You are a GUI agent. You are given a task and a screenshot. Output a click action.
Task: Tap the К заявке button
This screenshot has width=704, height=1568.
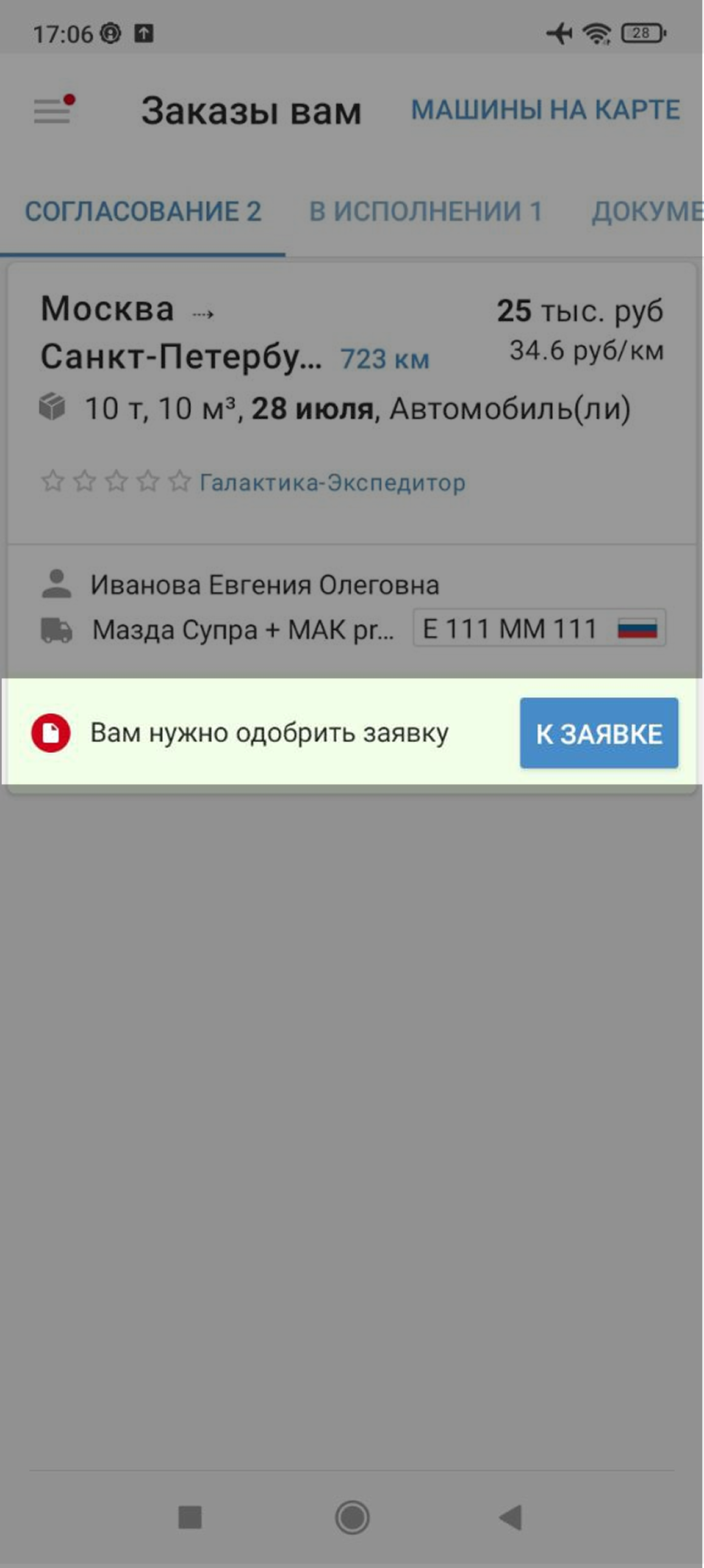[599, 734]
